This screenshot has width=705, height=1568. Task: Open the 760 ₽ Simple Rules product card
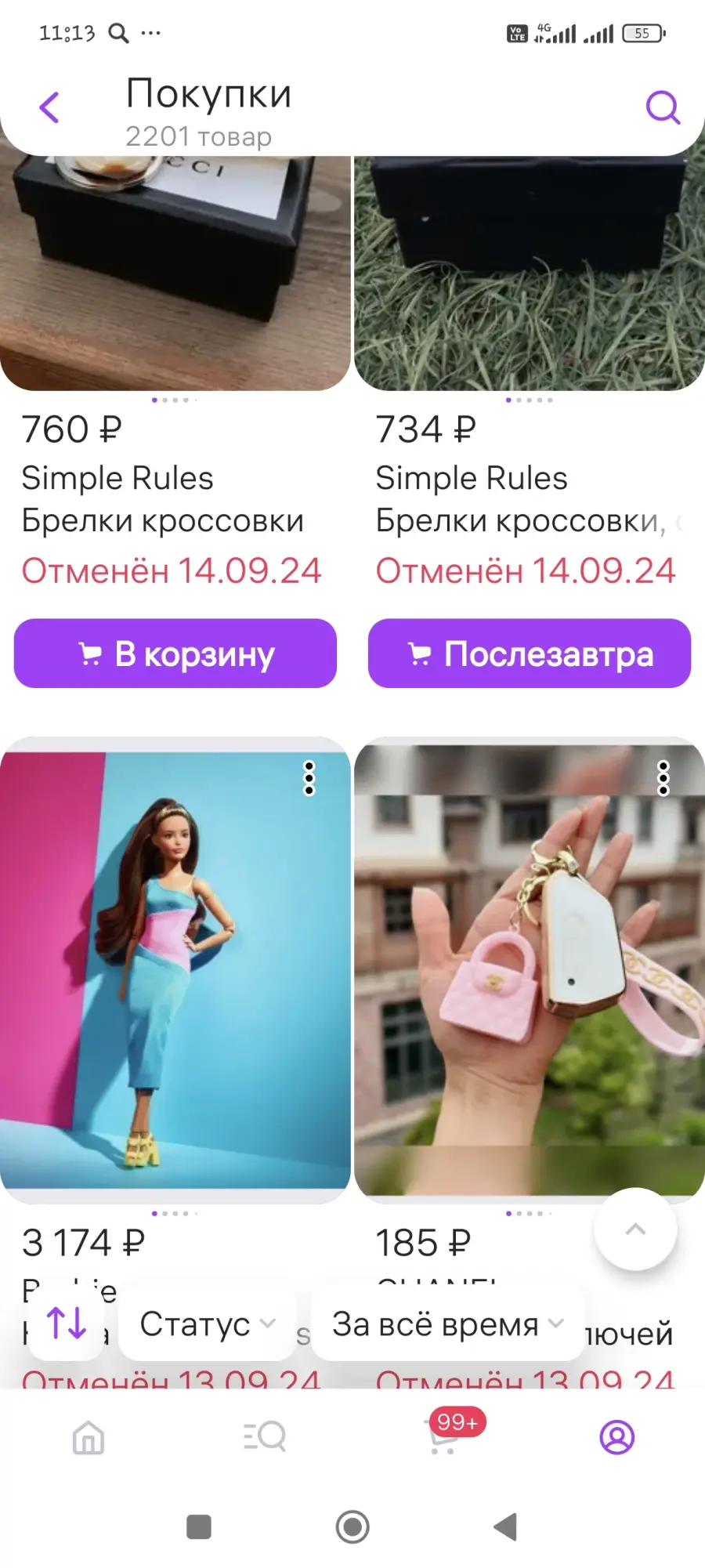point(175,273)
